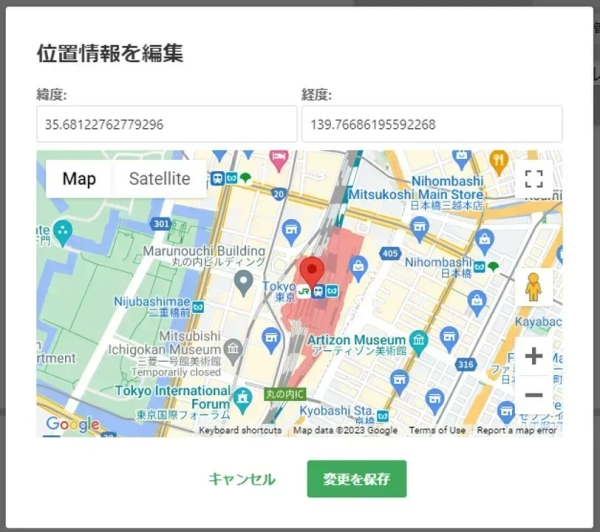Tap the red location pin marker
This screenshot has width=600, height=532.
[x=312, y=270]
